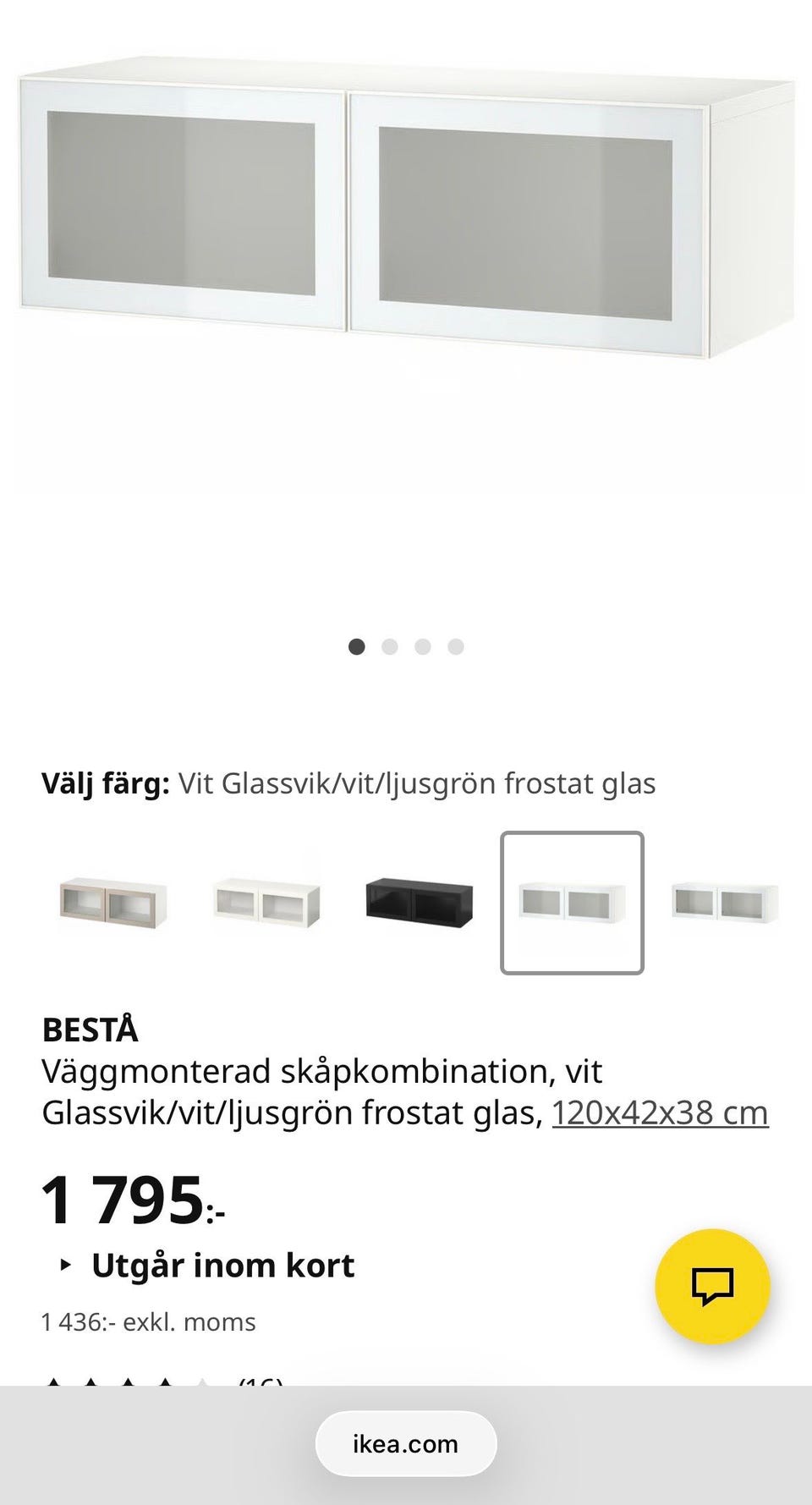Select the fourth carousel dot

click(x=456, y=645)
